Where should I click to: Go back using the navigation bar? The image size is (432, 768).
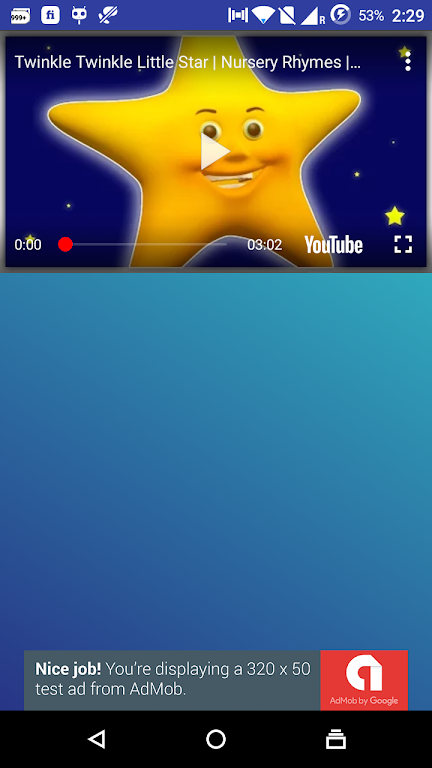pos(96,739)
